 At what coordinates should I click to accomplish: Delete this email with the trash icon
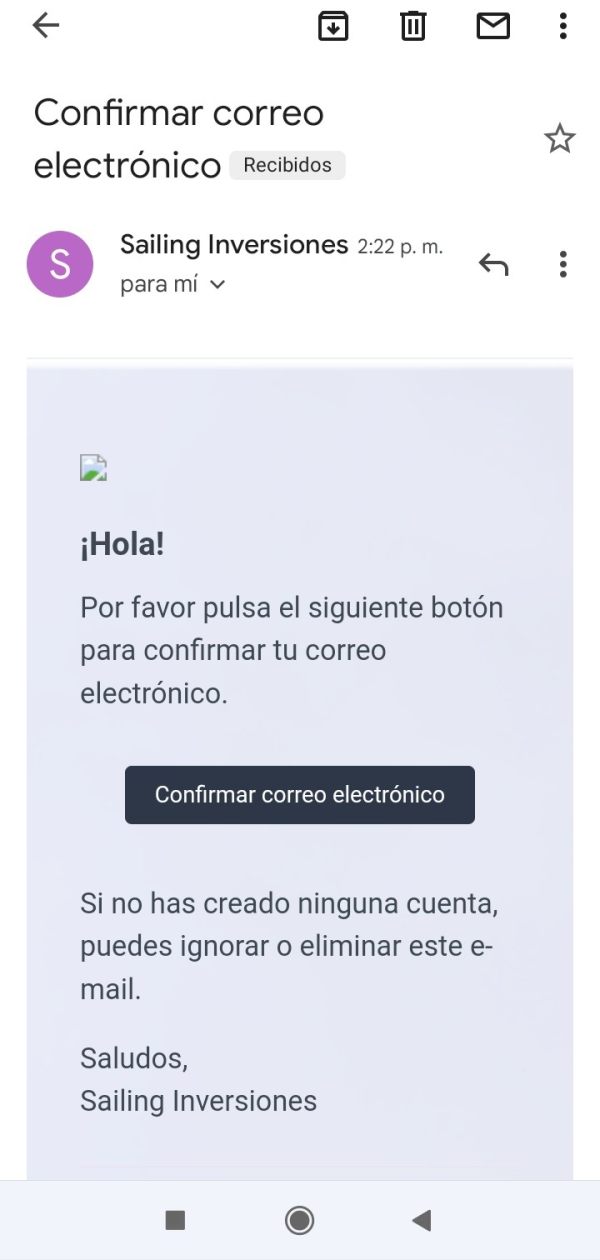tap(413, 26)
